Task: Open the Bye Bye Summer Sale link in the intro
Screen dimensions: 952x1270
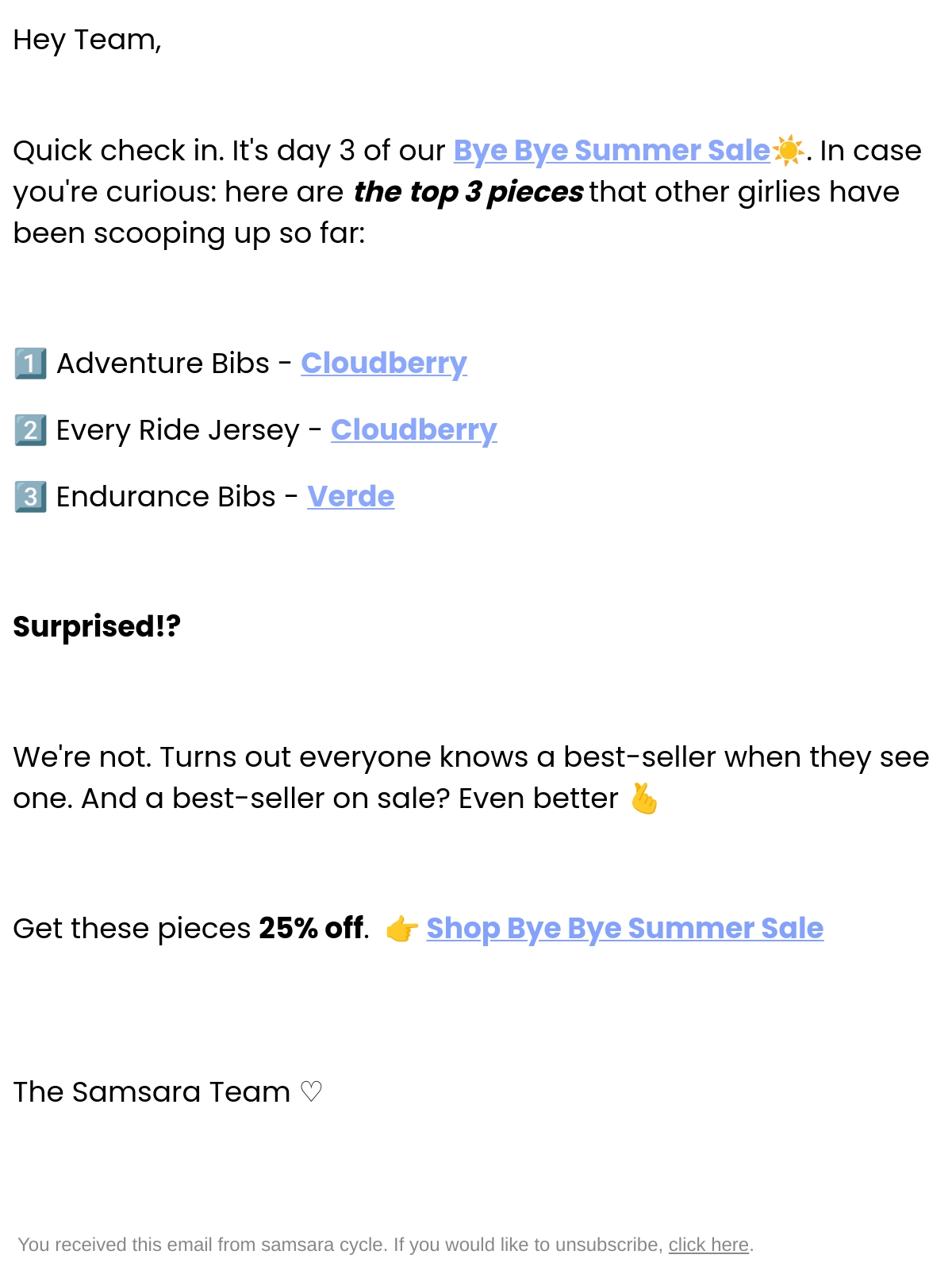Action: 612,150
